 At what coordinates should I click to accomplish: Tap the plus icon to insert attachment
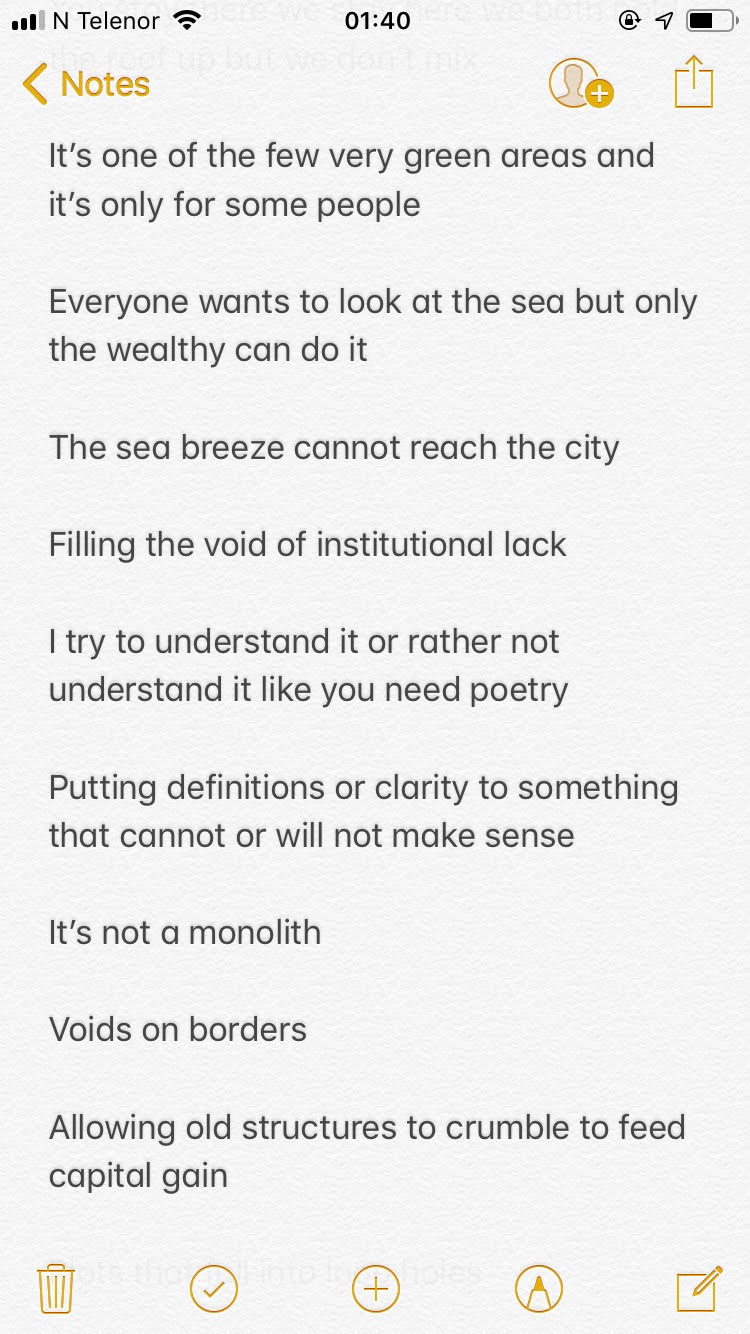pyautogui.click(x=376, y=1288)
